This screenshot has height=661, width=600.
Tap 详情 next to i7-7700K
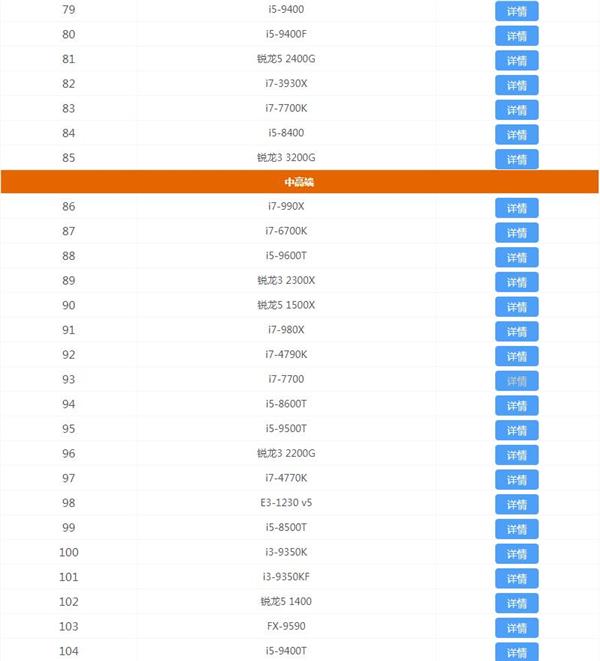(516, 110)
